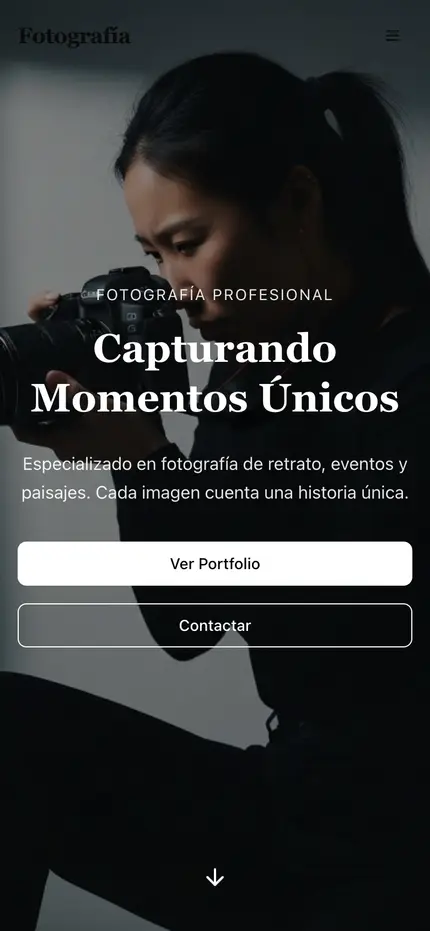Tap the down arrow to next section
The width and height of the screenshot is (430, 931).
pos(215,878)
